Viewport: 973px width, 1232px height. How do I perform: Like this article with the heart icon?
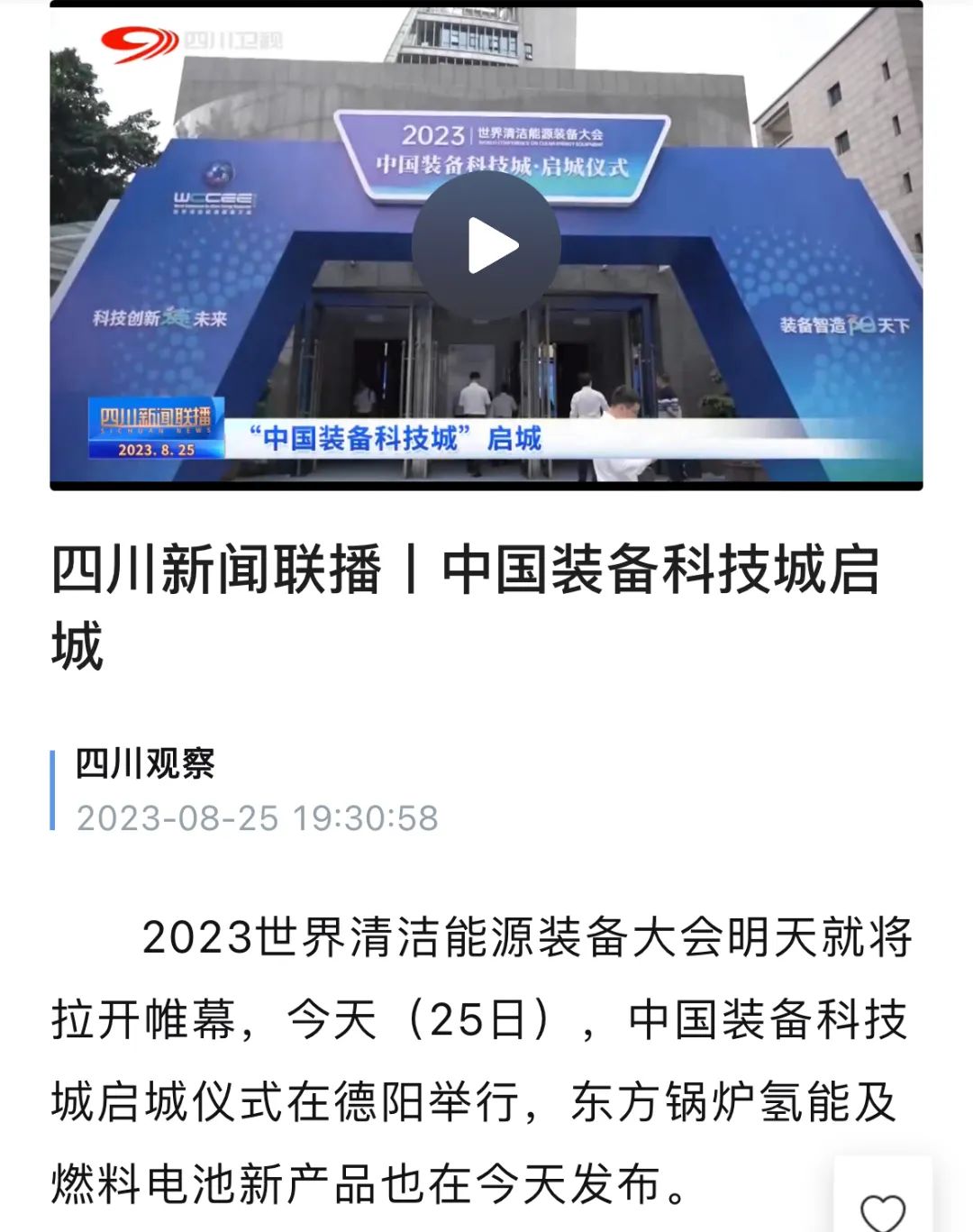pyautogui.click(x=882, y=1210)
